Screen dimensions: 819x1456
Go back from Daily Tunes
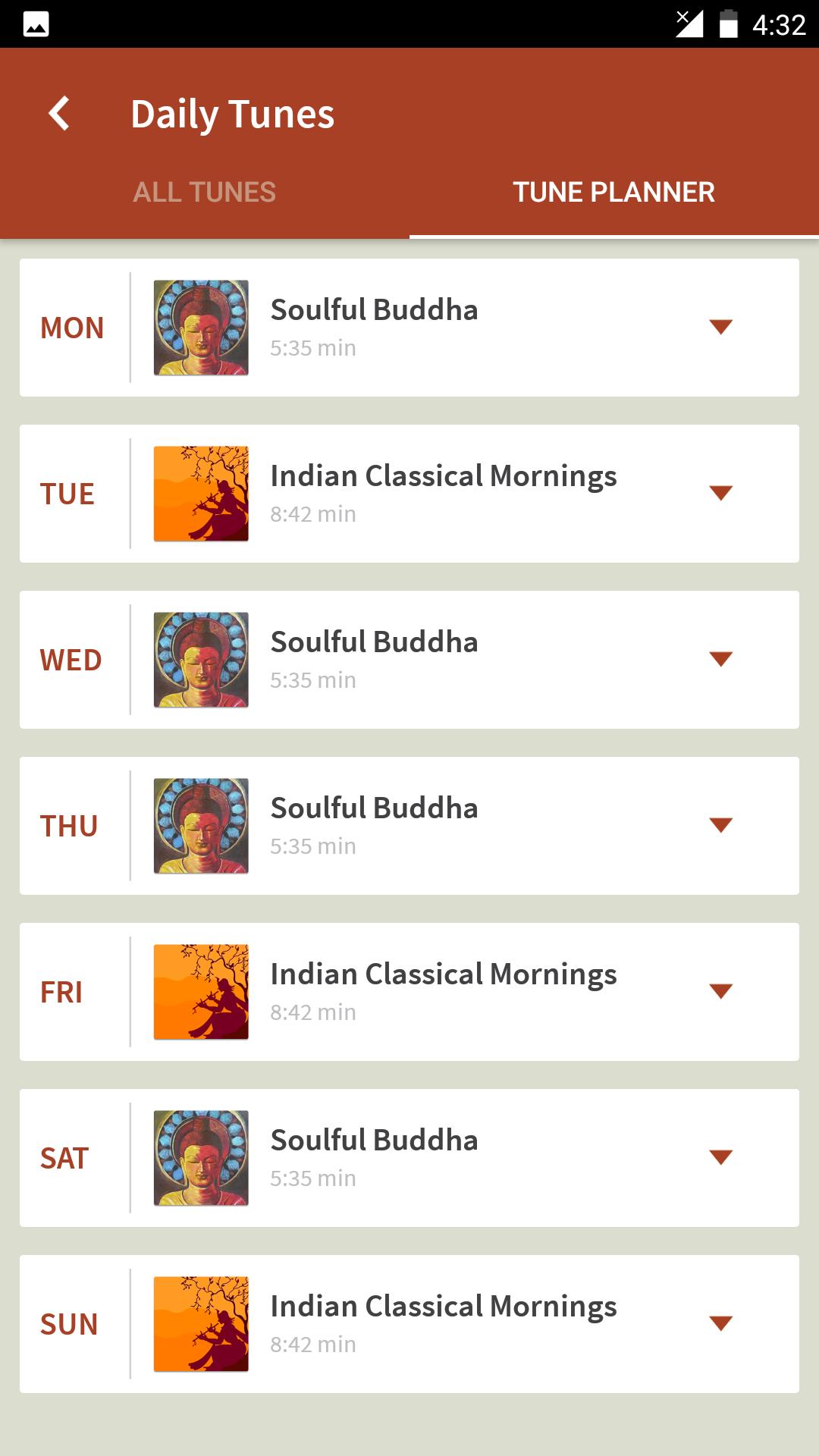tap(59, 114)
